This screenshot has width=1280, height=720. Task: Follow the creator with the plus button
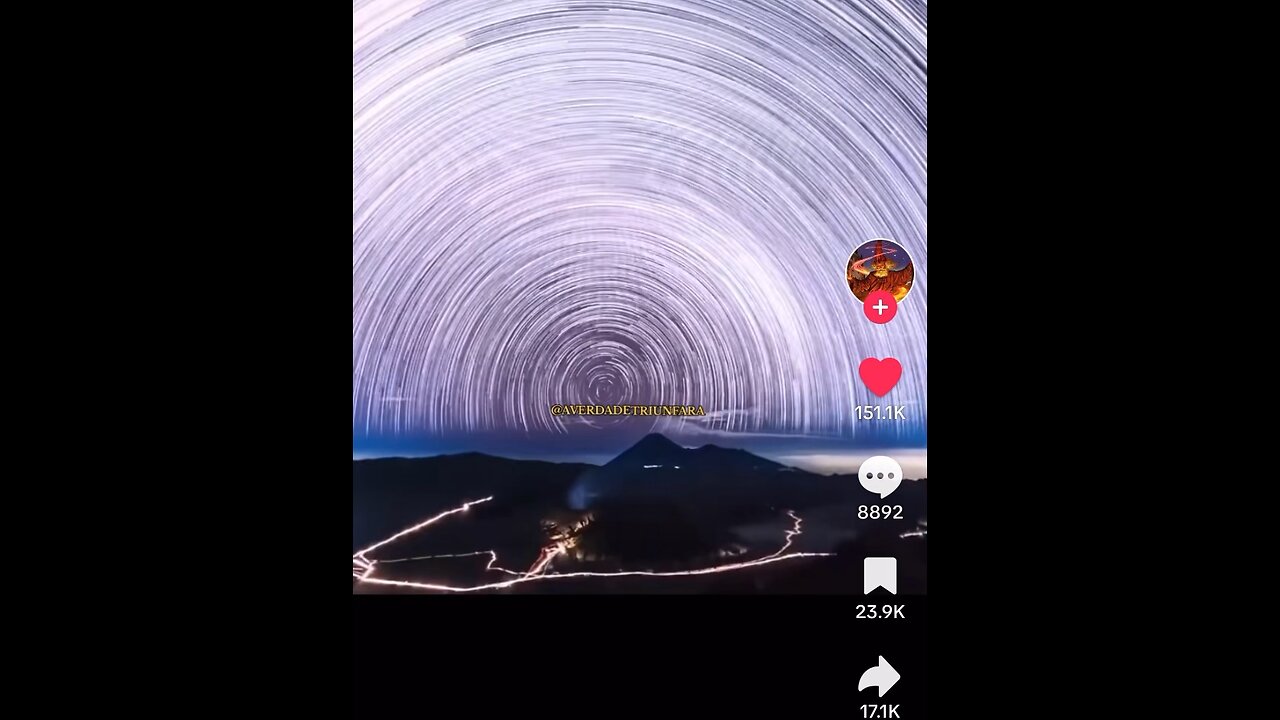click(880, 309)
